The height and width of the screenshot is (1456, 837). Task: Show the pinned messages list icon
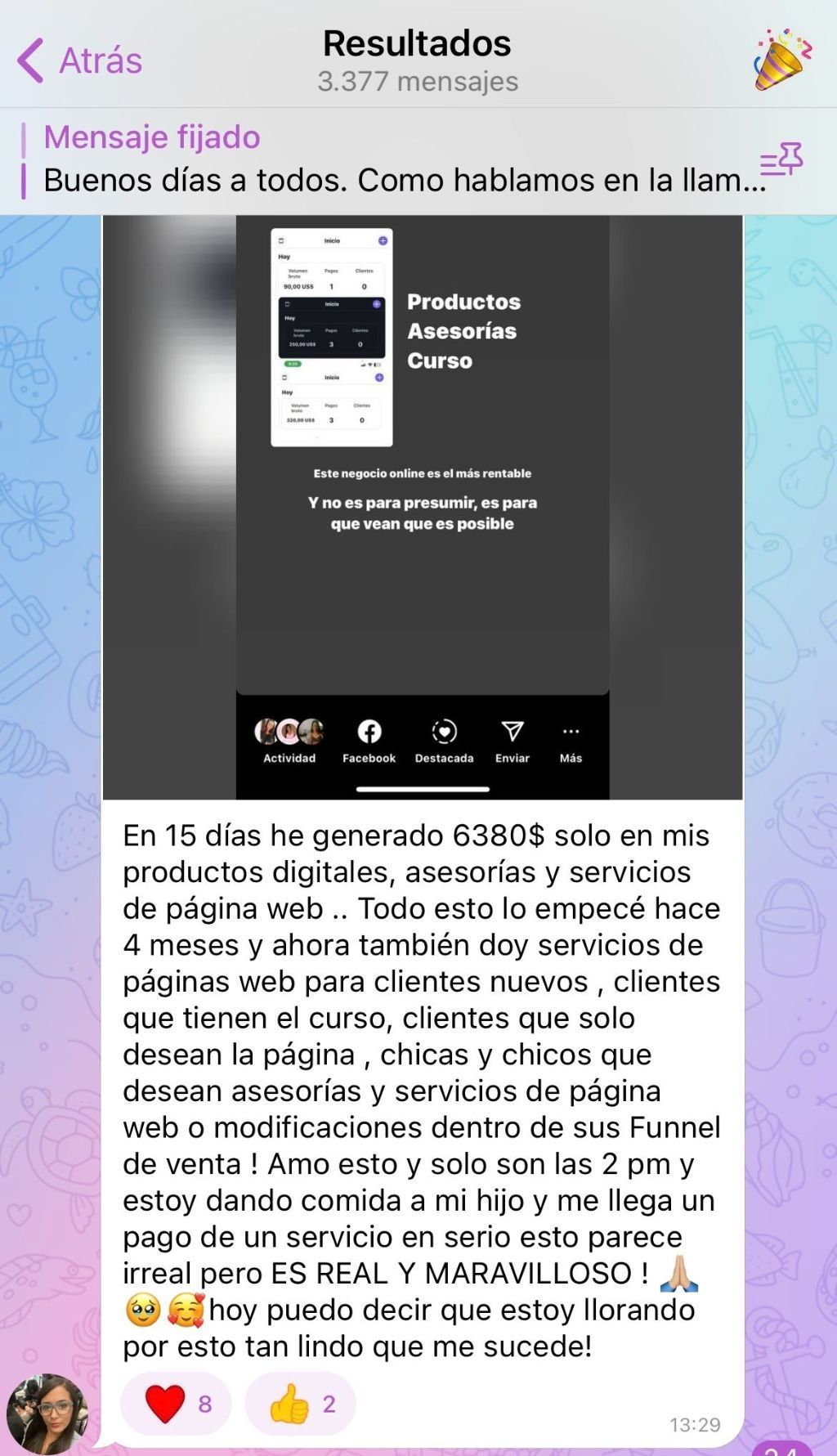click(781, 160)
